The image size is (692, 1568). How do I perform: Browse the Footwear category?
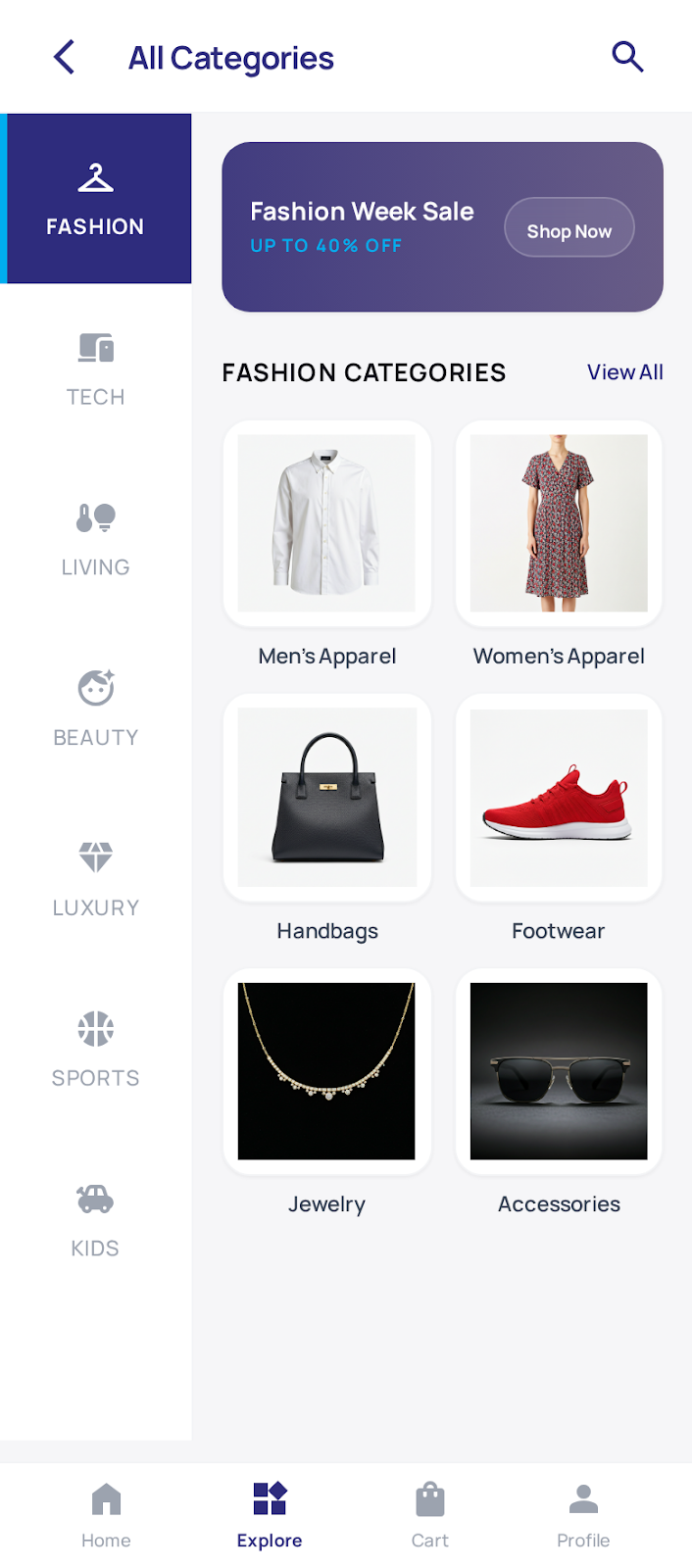coord(559,798)
